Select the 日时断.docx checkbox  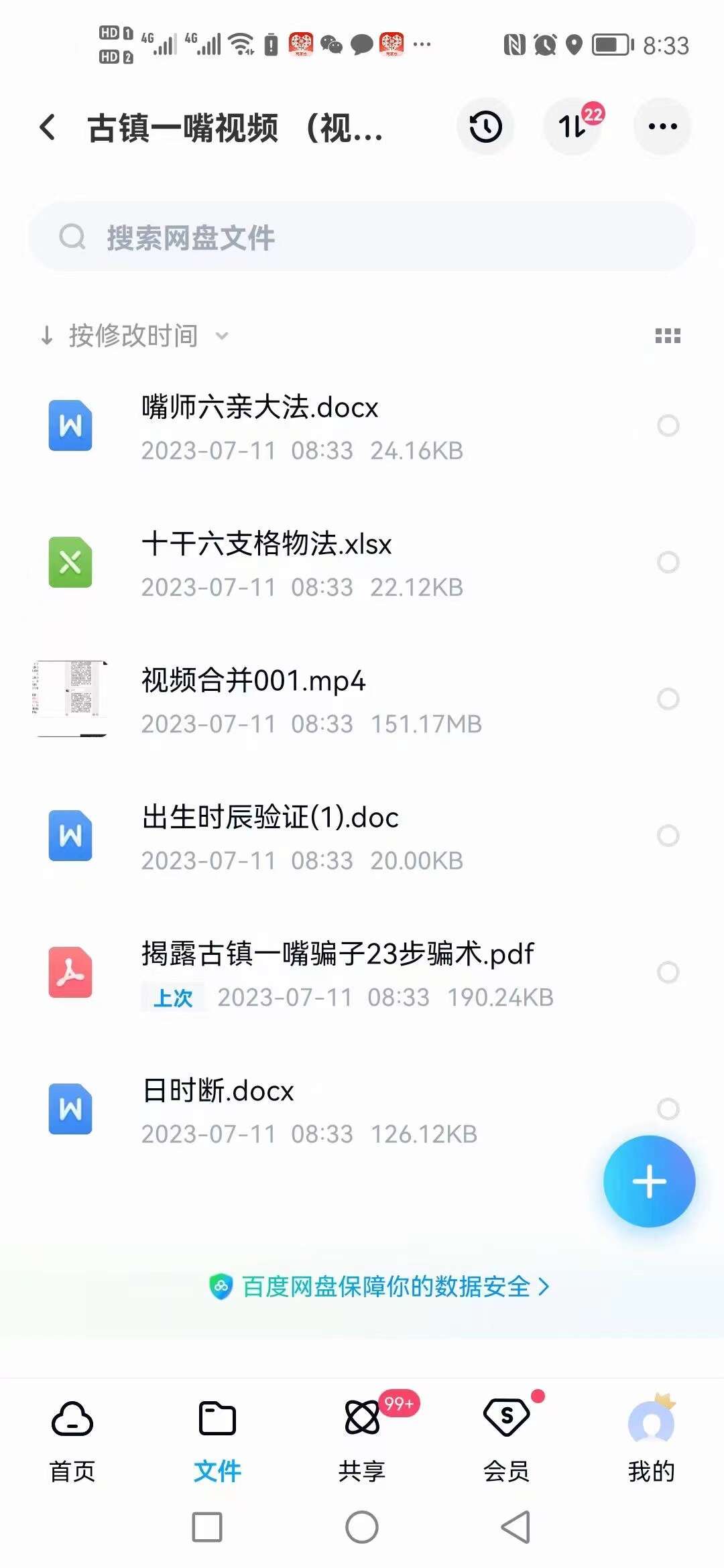click(668, 1109)
